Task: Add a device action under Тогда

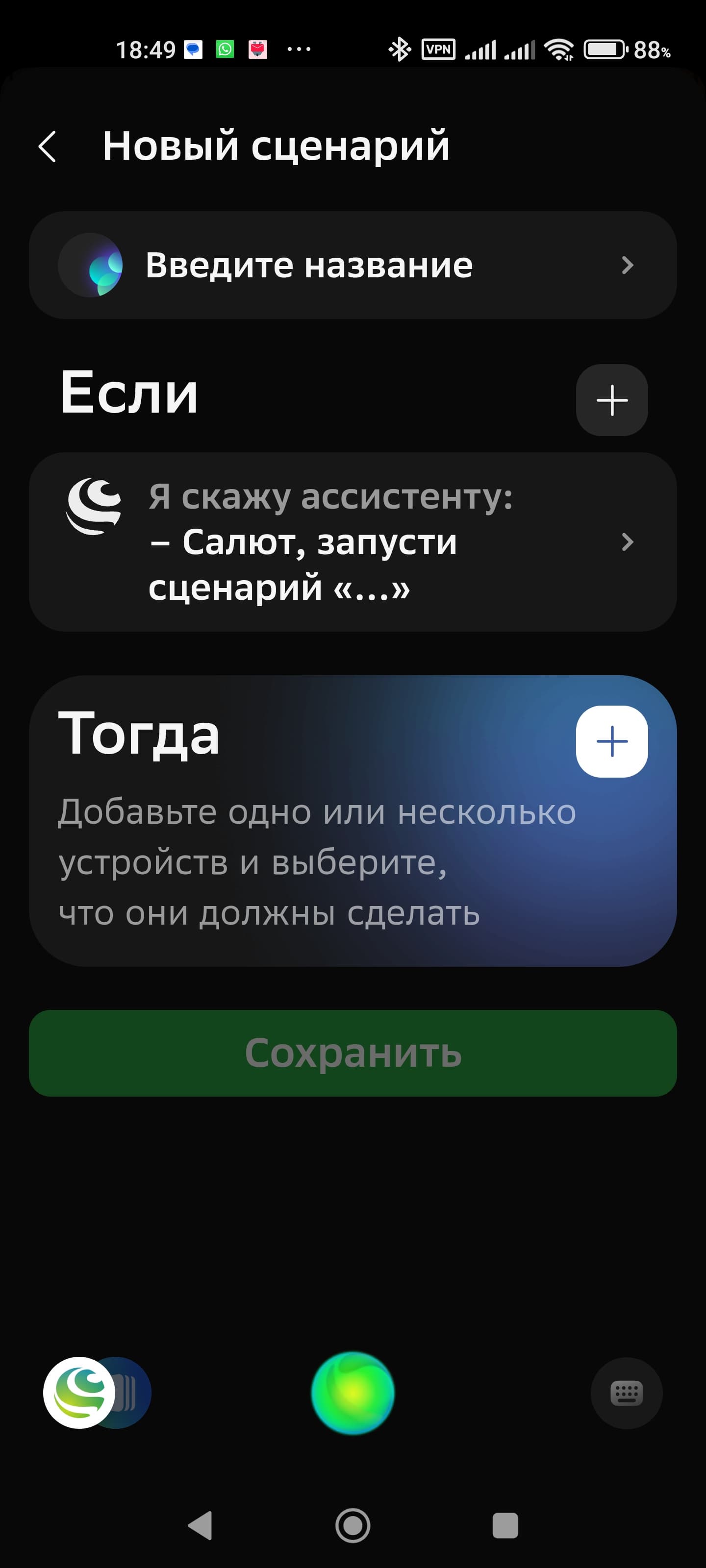Action: click(x=611, y=741)
